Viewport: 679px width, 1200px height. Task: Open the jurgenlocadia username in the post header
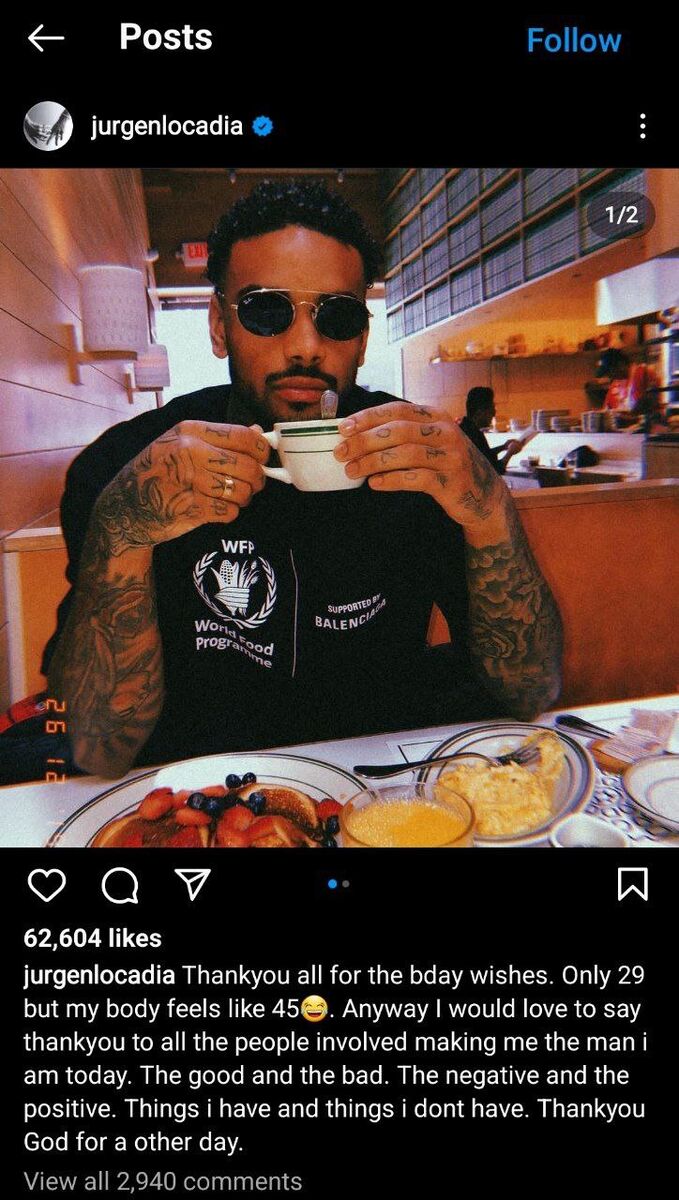166,127
